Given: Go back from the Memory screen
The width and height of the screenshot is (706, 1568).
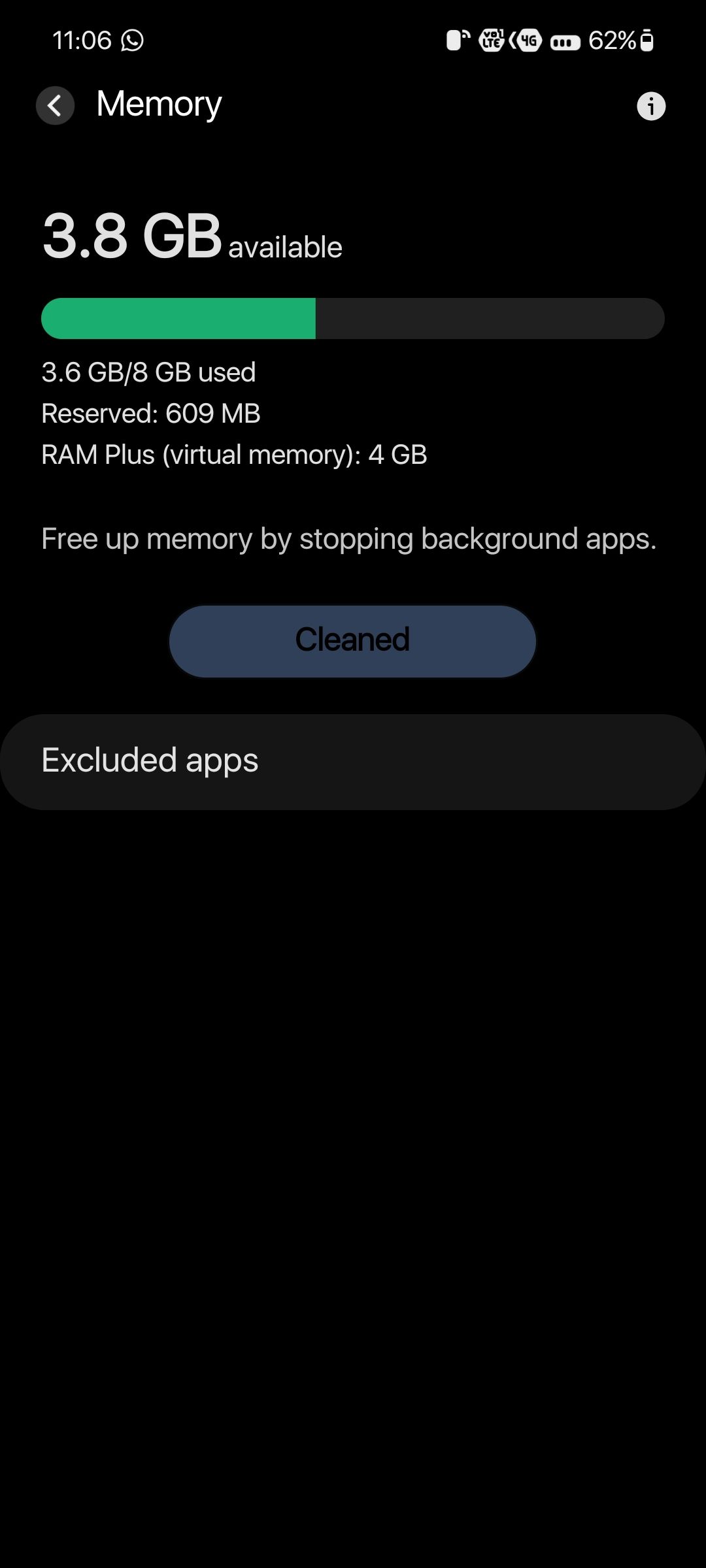Looking at the screenshot, I should [x=55, y=105].
